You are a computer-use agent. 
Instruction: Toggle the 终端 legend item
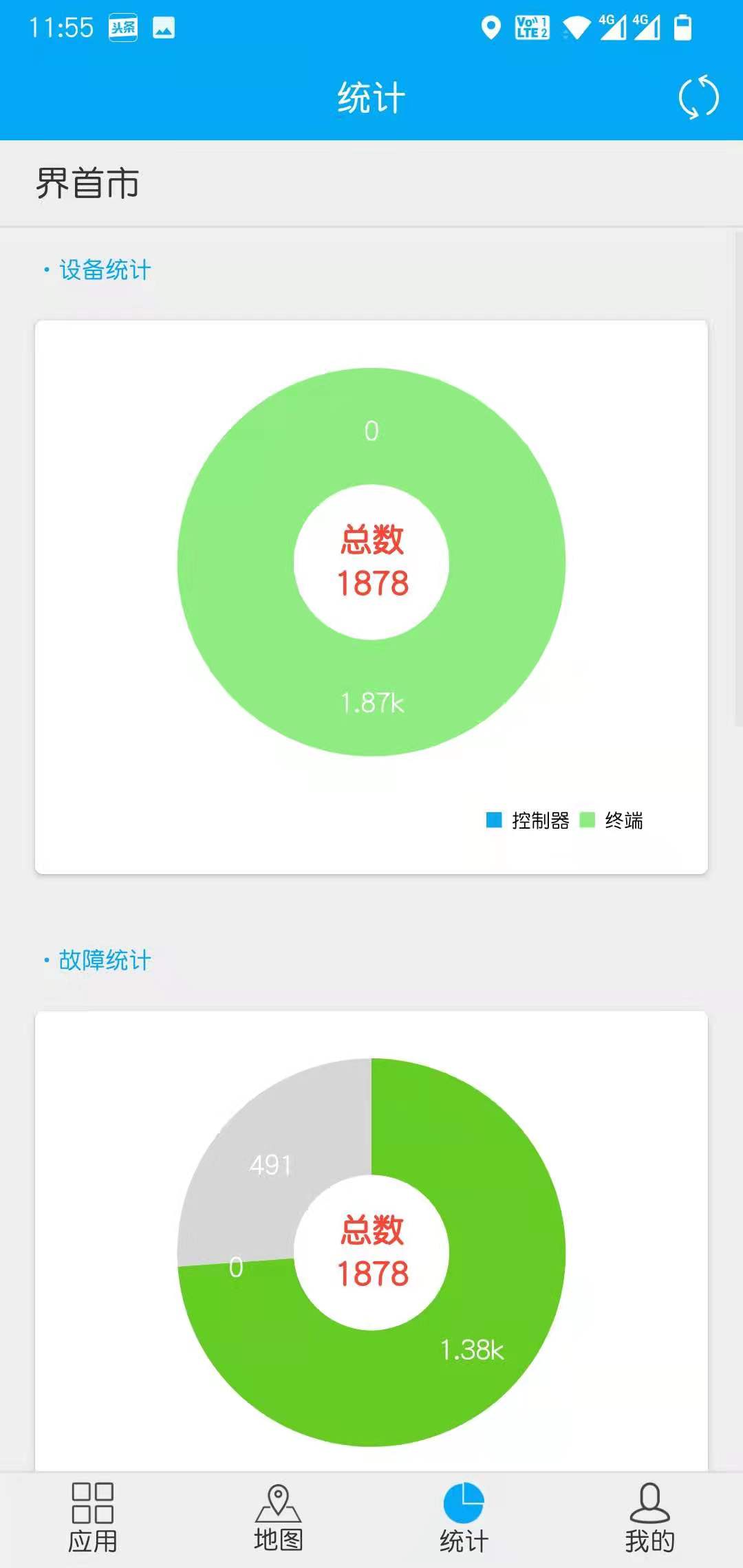point(612,820)
